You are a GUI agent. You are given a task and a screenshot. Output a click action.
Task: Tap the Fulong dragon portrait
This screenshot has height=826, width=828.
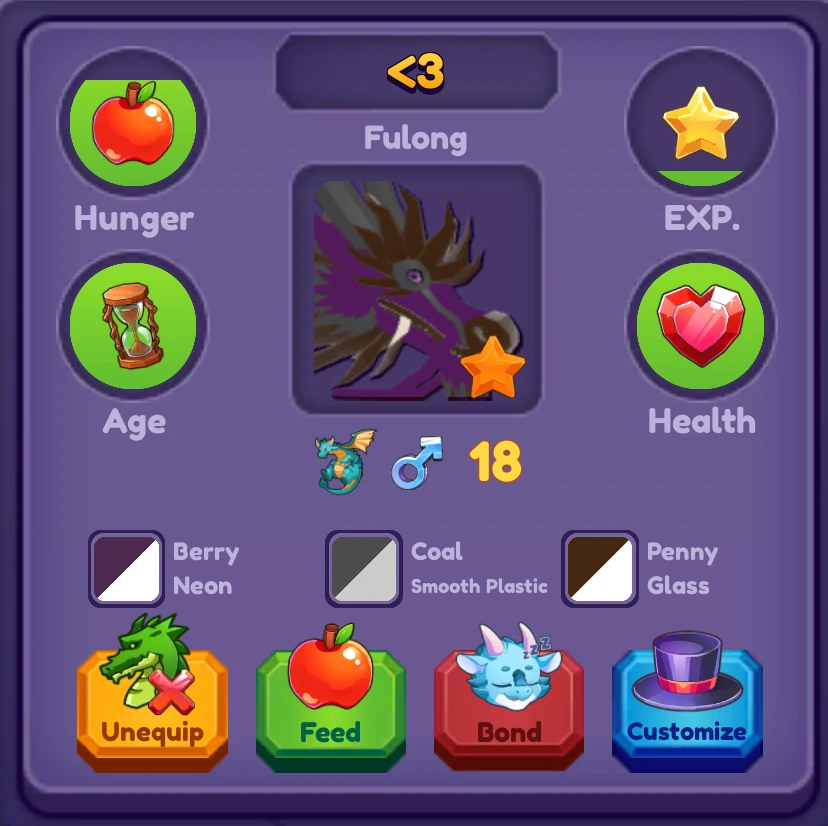coord(416,290)
